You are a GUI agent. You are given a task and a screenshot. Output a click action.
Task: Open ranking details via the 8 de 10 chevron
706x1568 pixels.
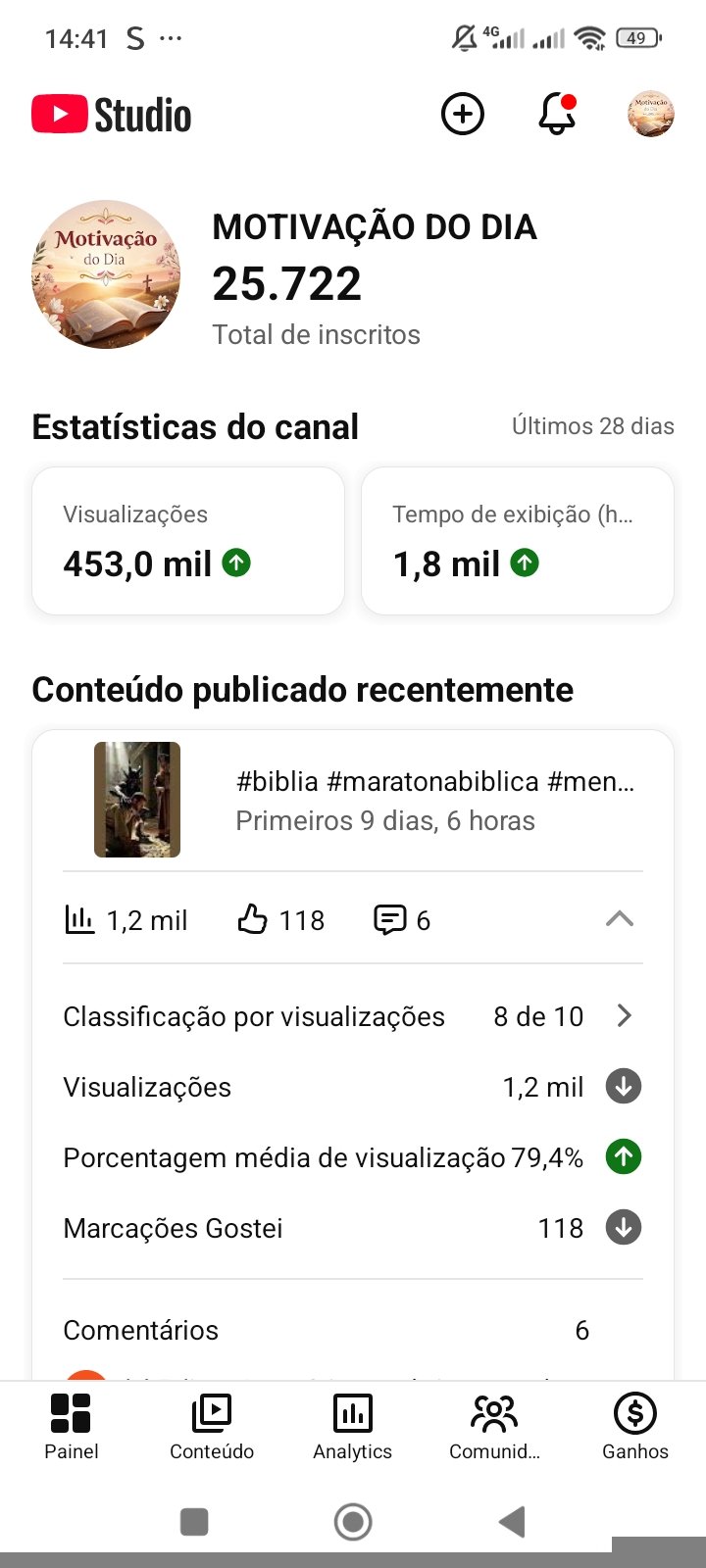pos(624,1016)
